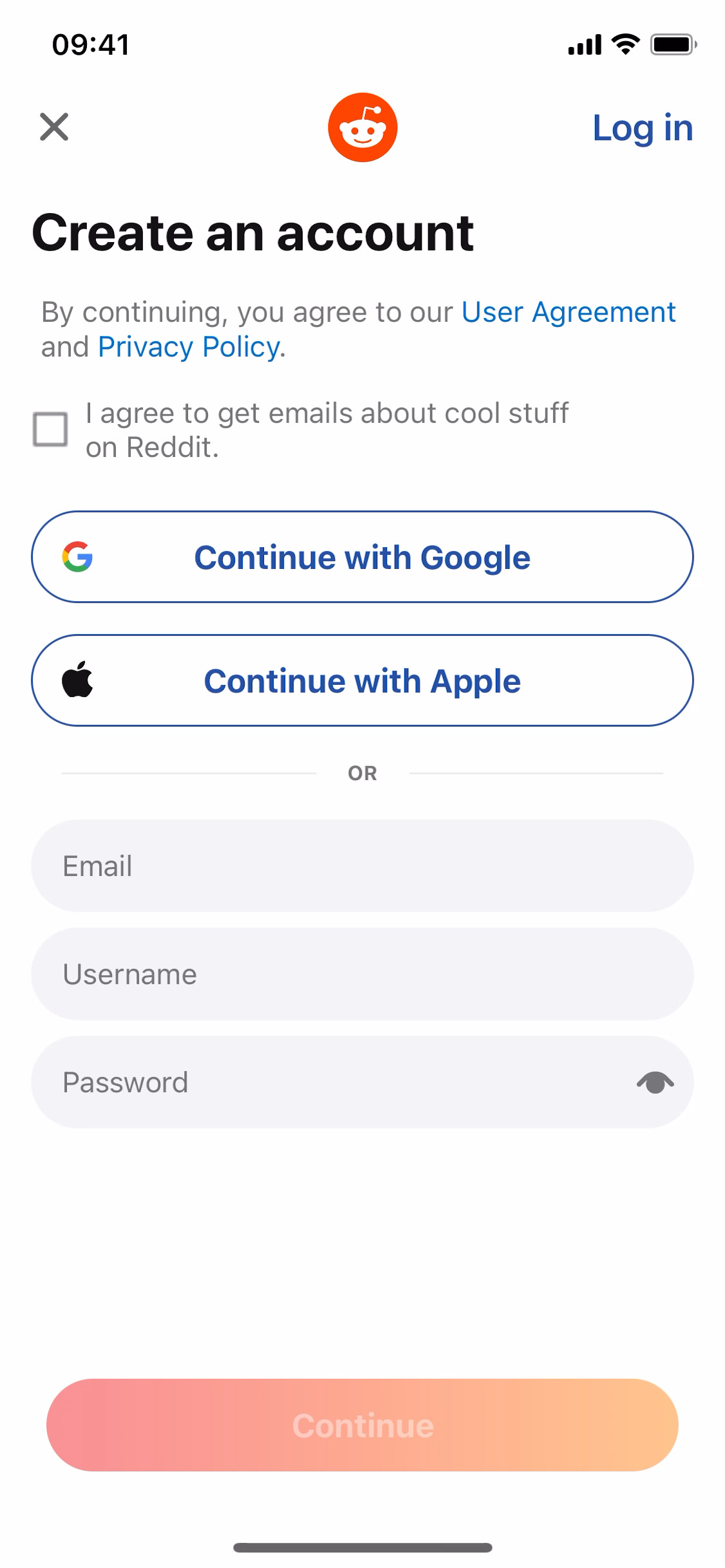Open the Log in screen

coord(642,127)
